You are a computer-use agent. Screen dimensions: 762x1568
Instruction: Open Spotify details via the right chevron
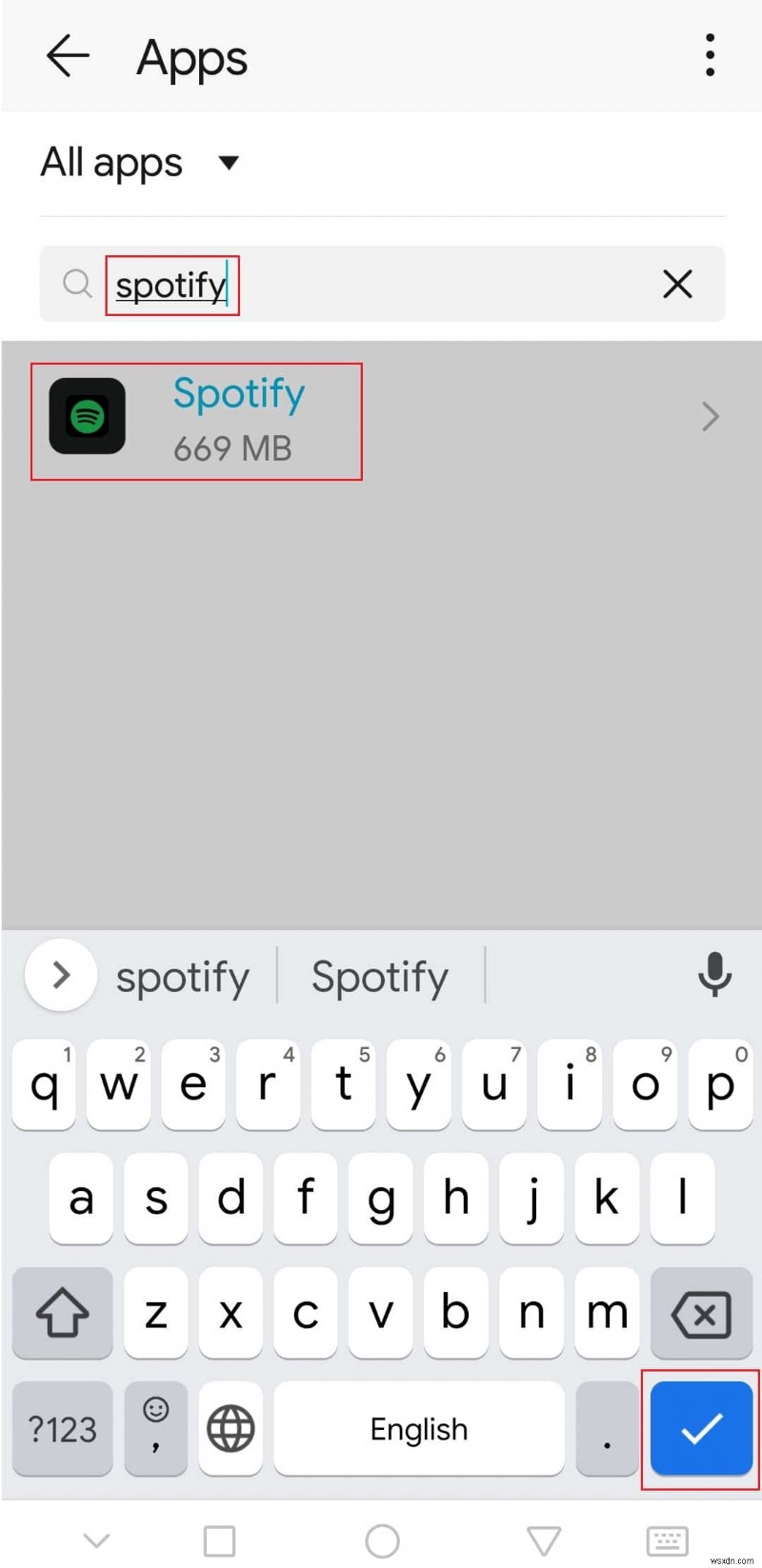pyautogui.click(x=709, y=417)
